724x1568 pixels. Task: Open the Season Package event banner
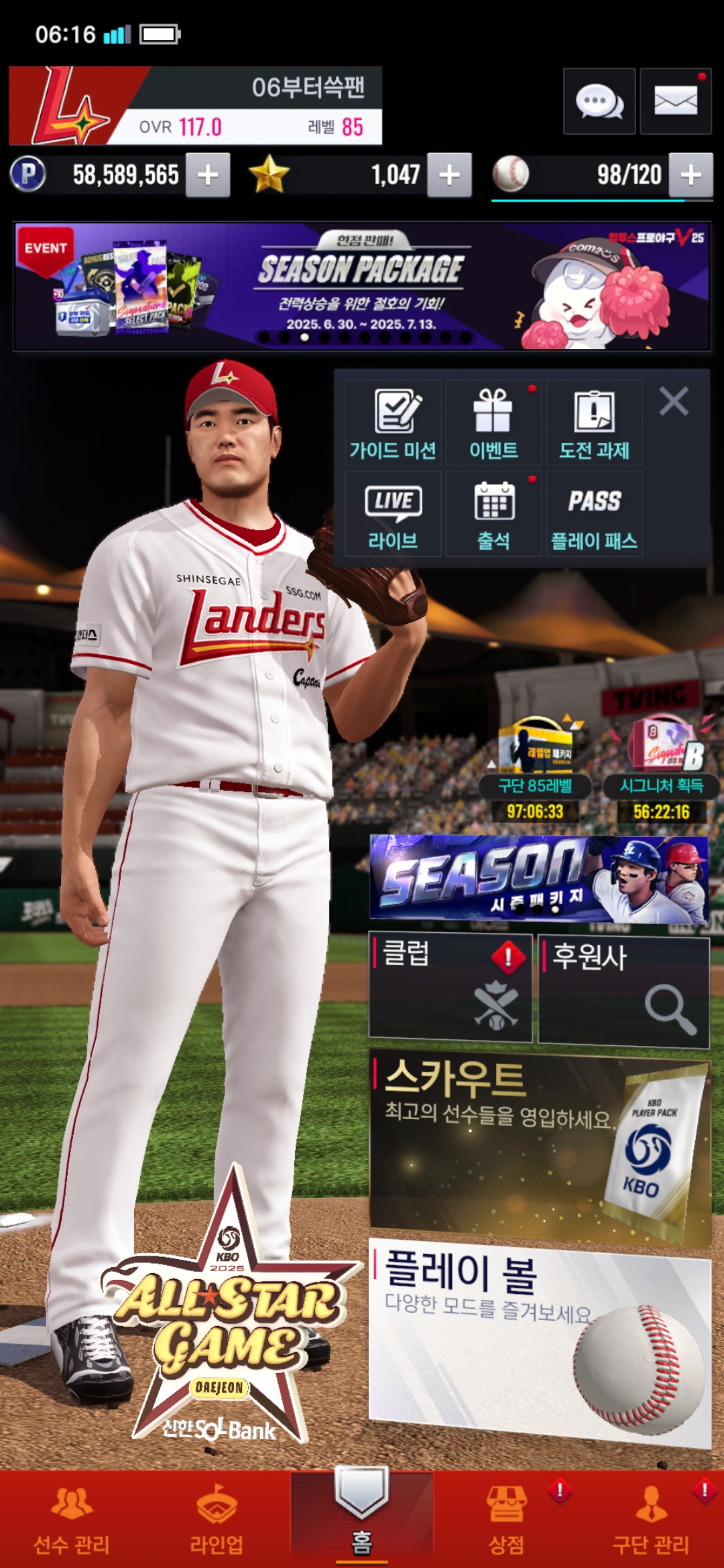pyautogui.click(x=362, y=286)
